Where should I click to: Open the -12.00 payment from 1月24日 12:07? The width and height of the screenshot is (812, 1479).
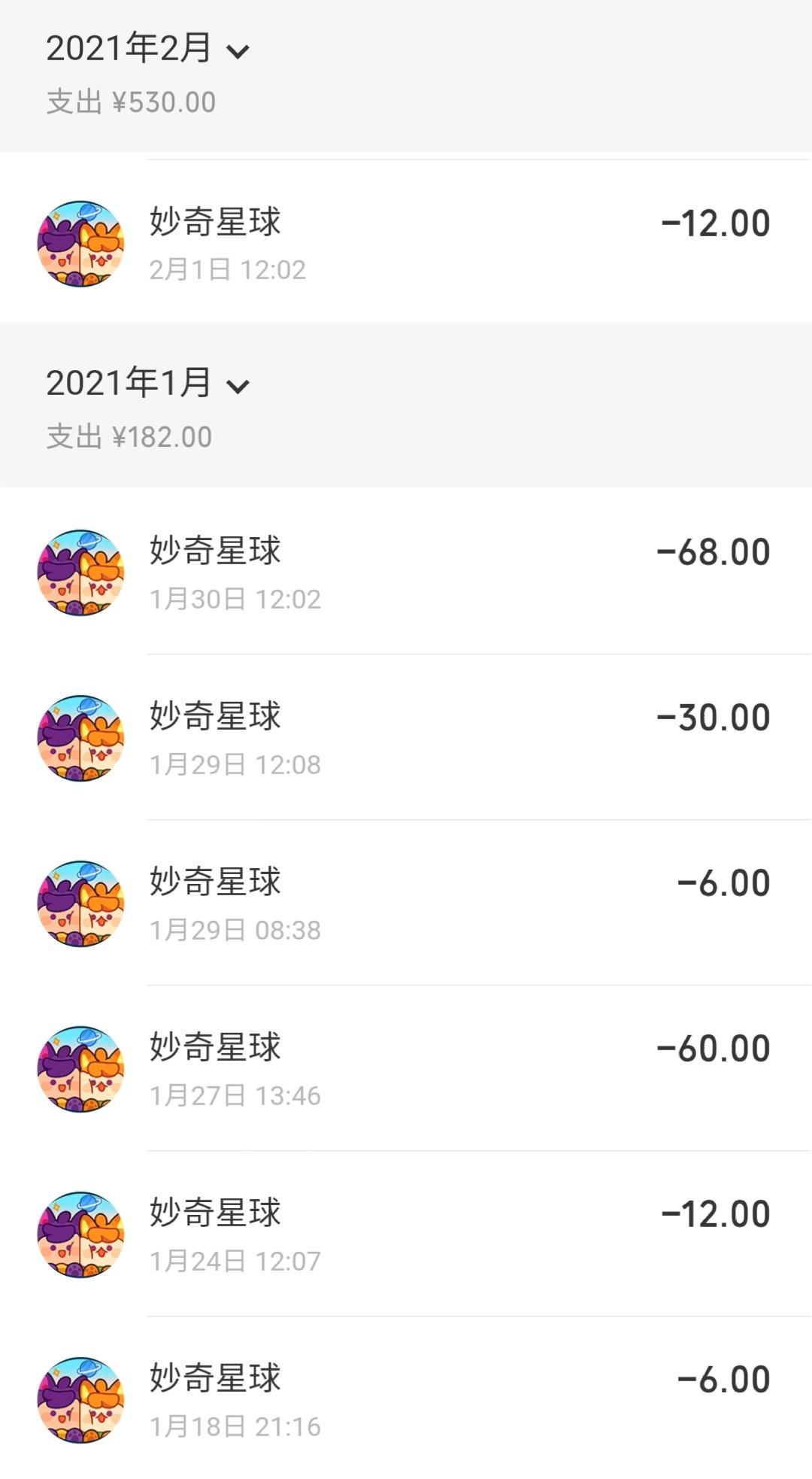pos(406,1235)
